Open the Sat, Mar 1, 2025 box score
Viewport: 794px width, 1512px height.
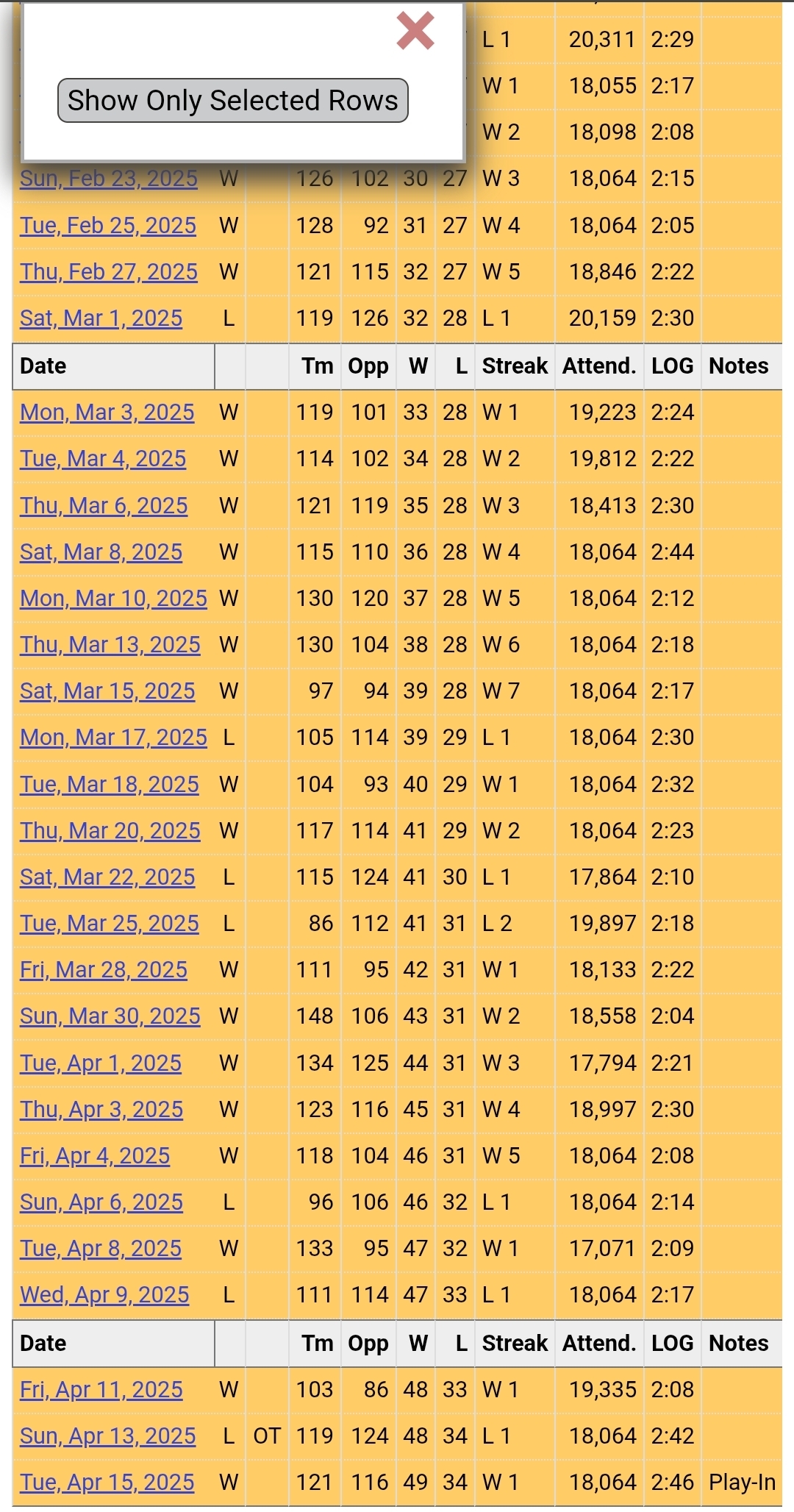[x=101, y=318]
